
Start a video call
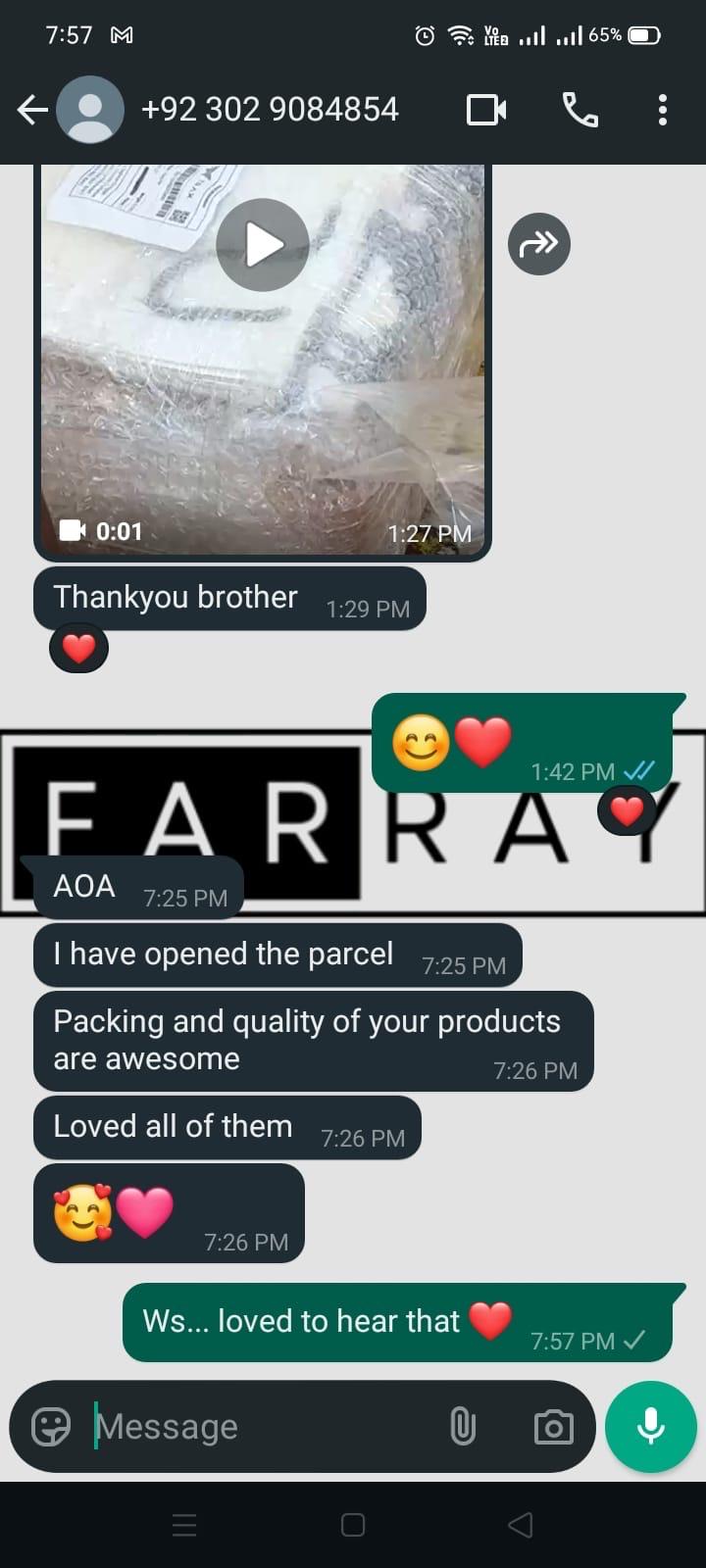[486, 110]
